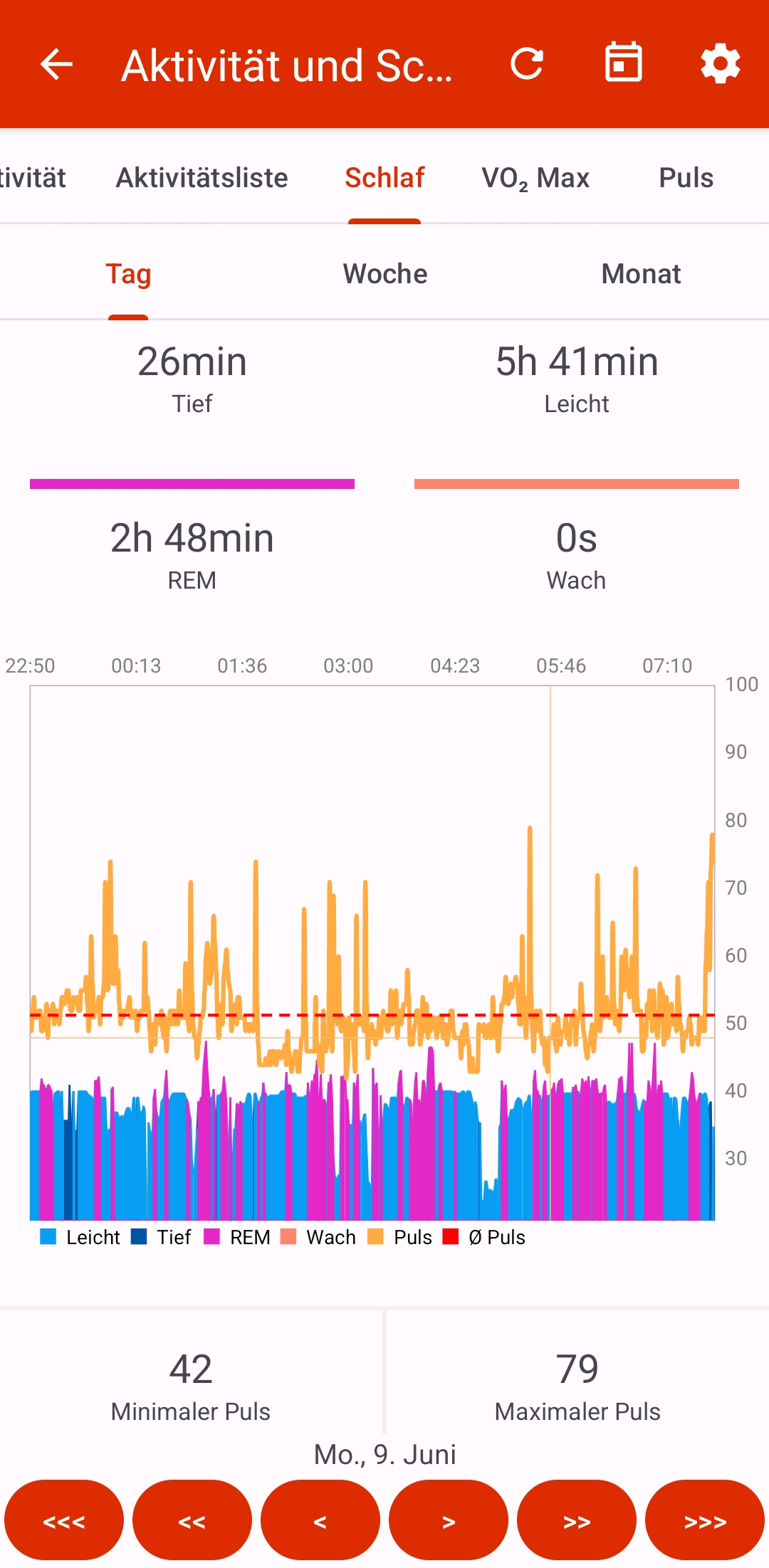
Task: Switch to the Monat view
Action: (x=641, y=274)
